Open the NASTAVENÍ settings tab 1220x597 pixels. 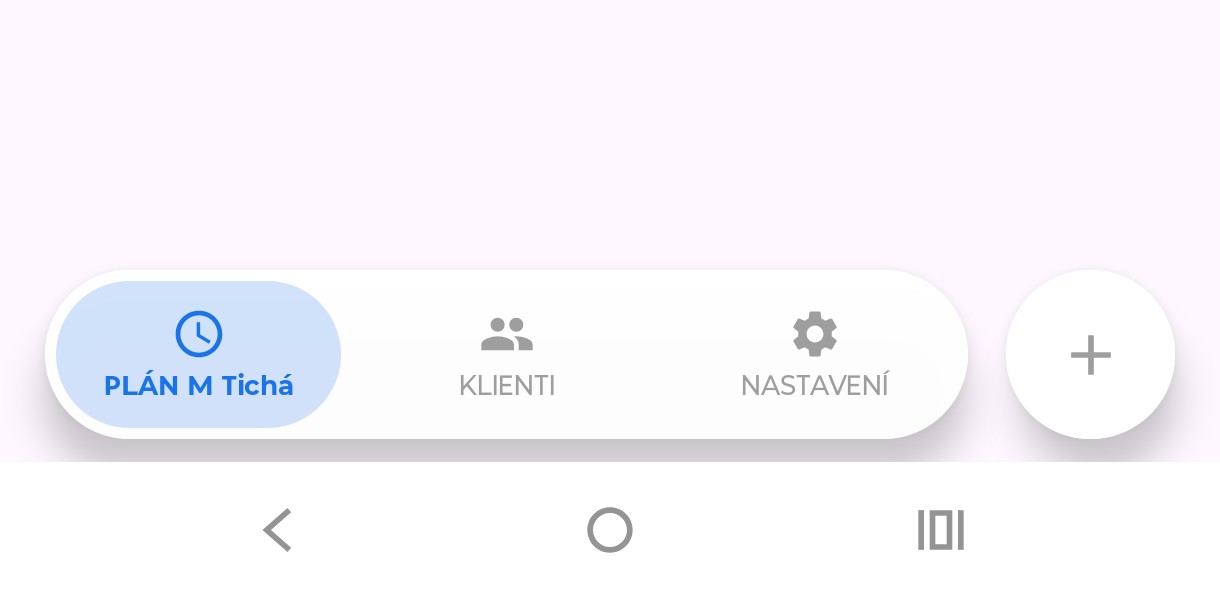[x=814, y=355]
